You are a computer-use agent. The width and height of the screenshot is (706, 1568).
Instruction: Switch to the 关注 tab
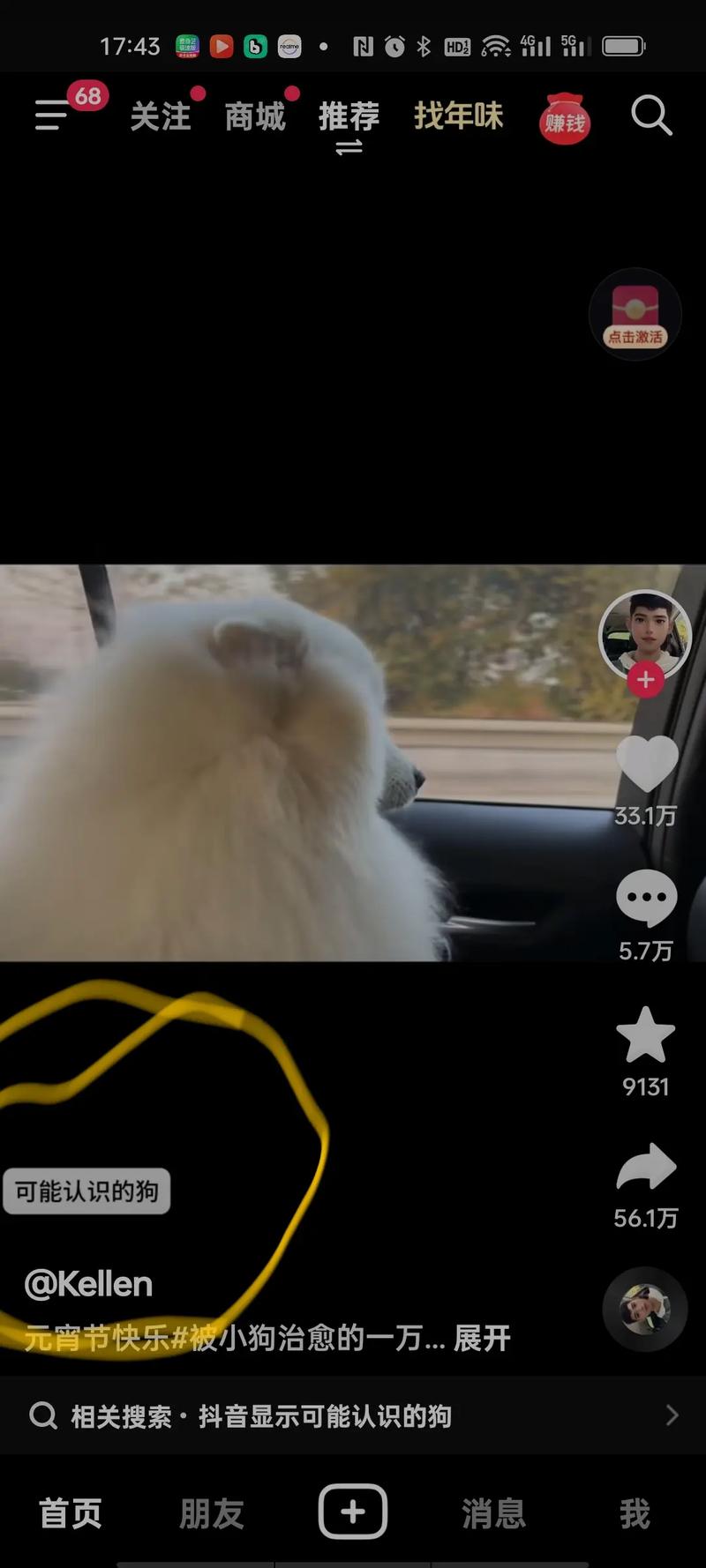pos(161,116)
